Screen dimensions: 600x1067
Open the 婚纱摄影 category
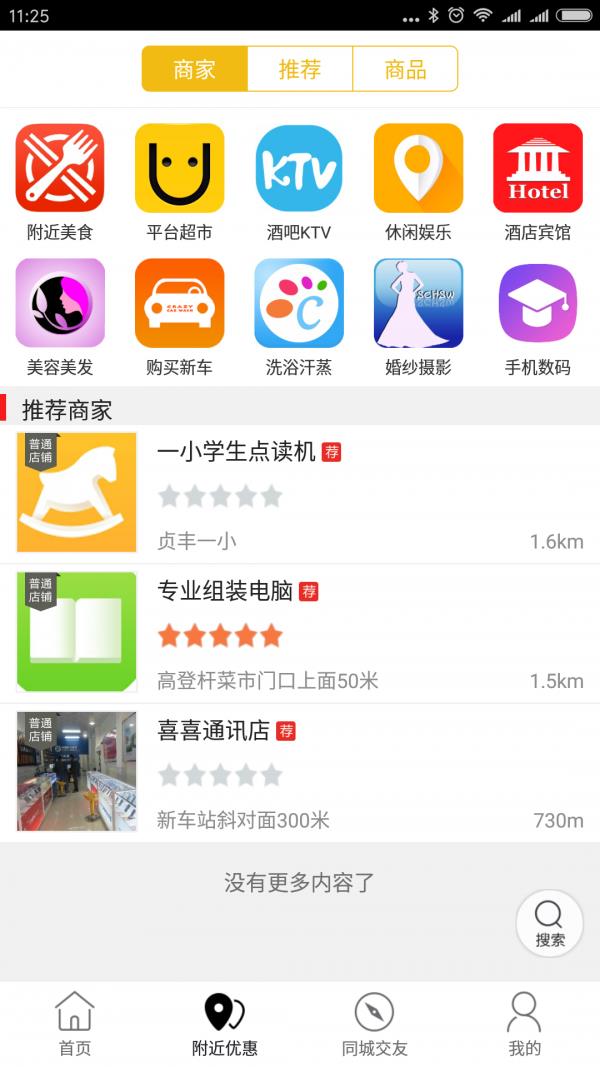coord(418,315)
